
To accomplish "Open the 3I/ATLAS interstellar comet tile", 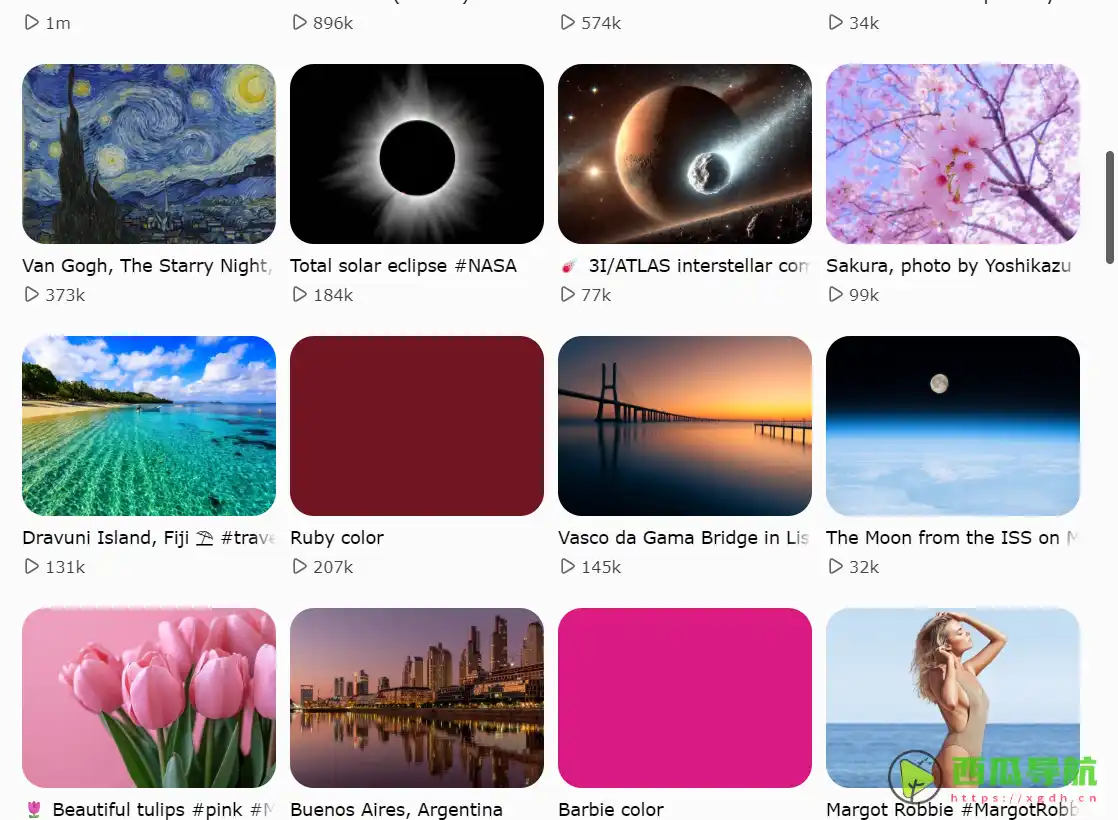I will tap(685, 154).
